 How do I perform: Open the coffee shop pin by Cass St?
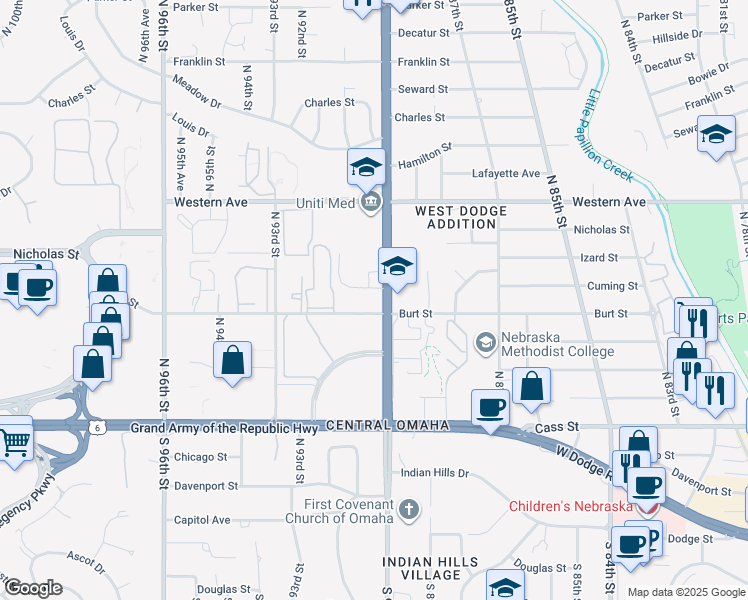[489, 408]
